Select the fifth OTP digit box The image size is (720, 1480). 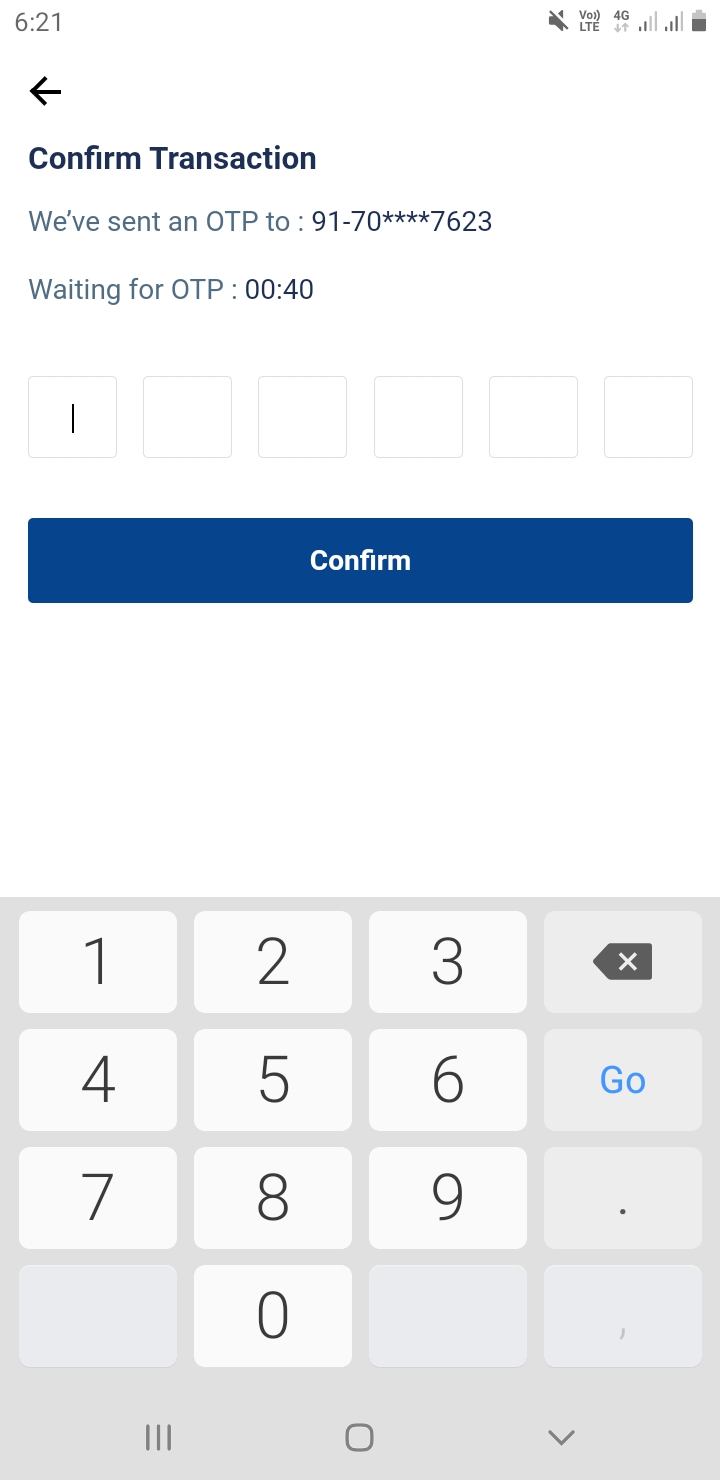point(533,417)
